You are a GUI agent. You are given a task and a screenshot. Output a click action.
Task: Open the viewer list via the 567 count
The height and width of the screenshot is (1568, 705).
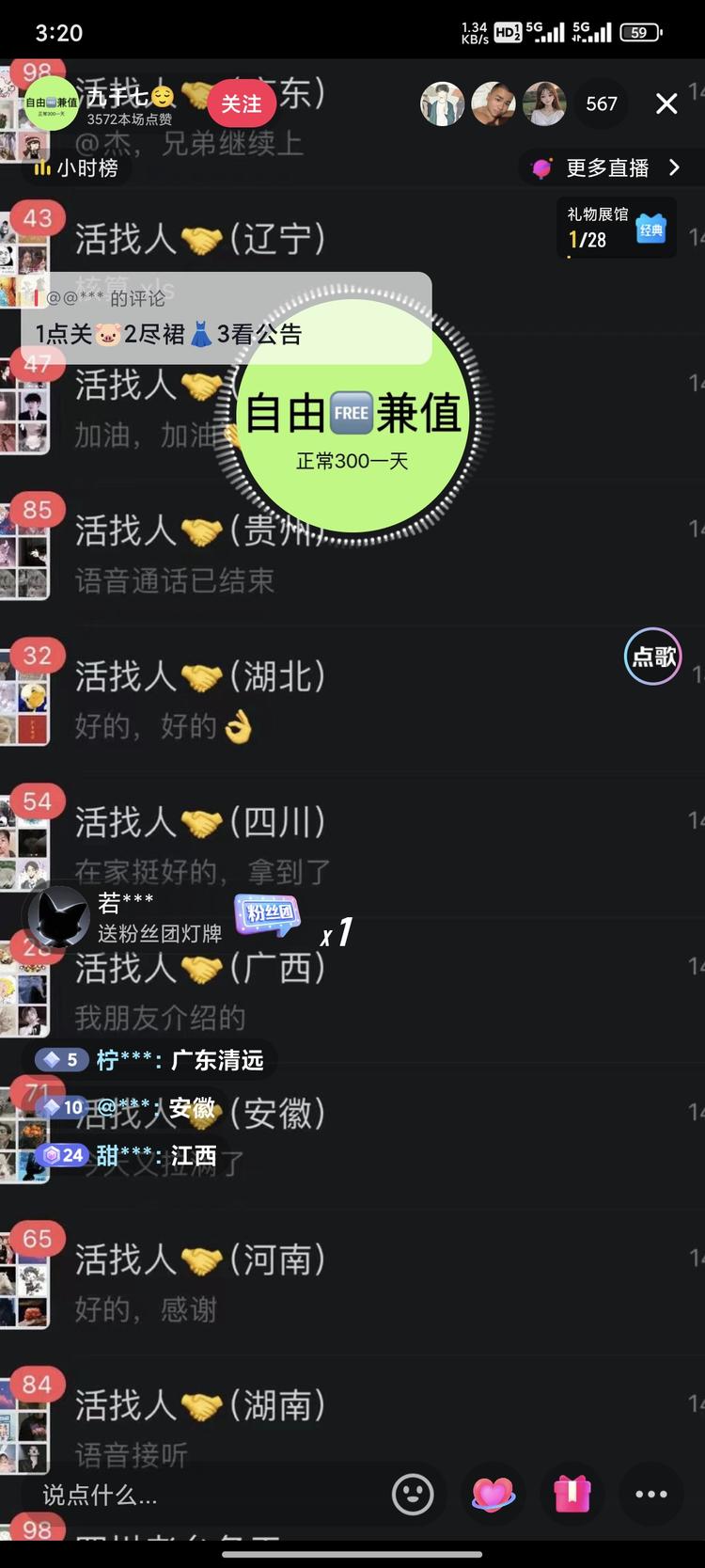click(602, 103)
